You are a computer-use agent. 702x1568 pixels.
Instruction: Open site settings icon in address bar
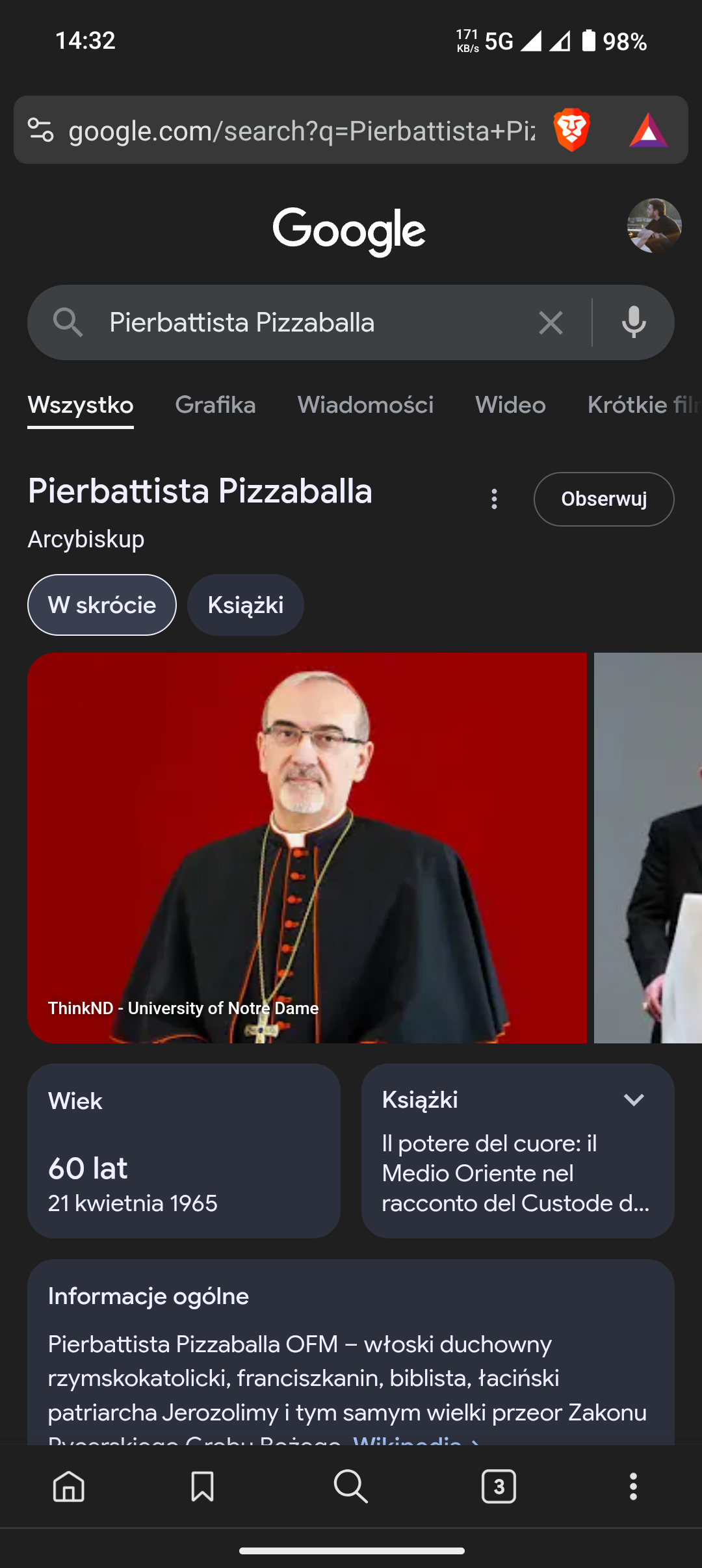click(40, 130)
